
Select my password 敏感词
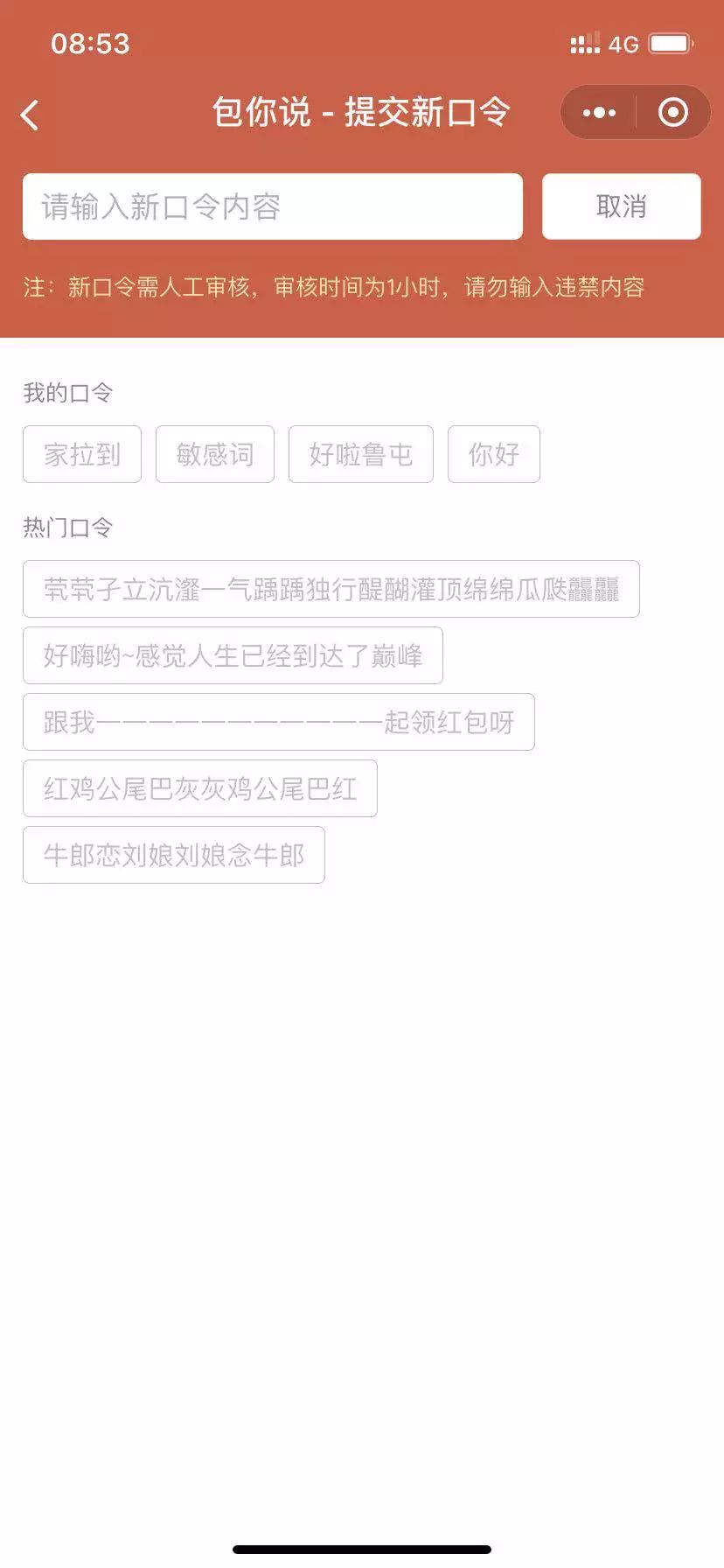pyautogui.click(x=215, y=454)
